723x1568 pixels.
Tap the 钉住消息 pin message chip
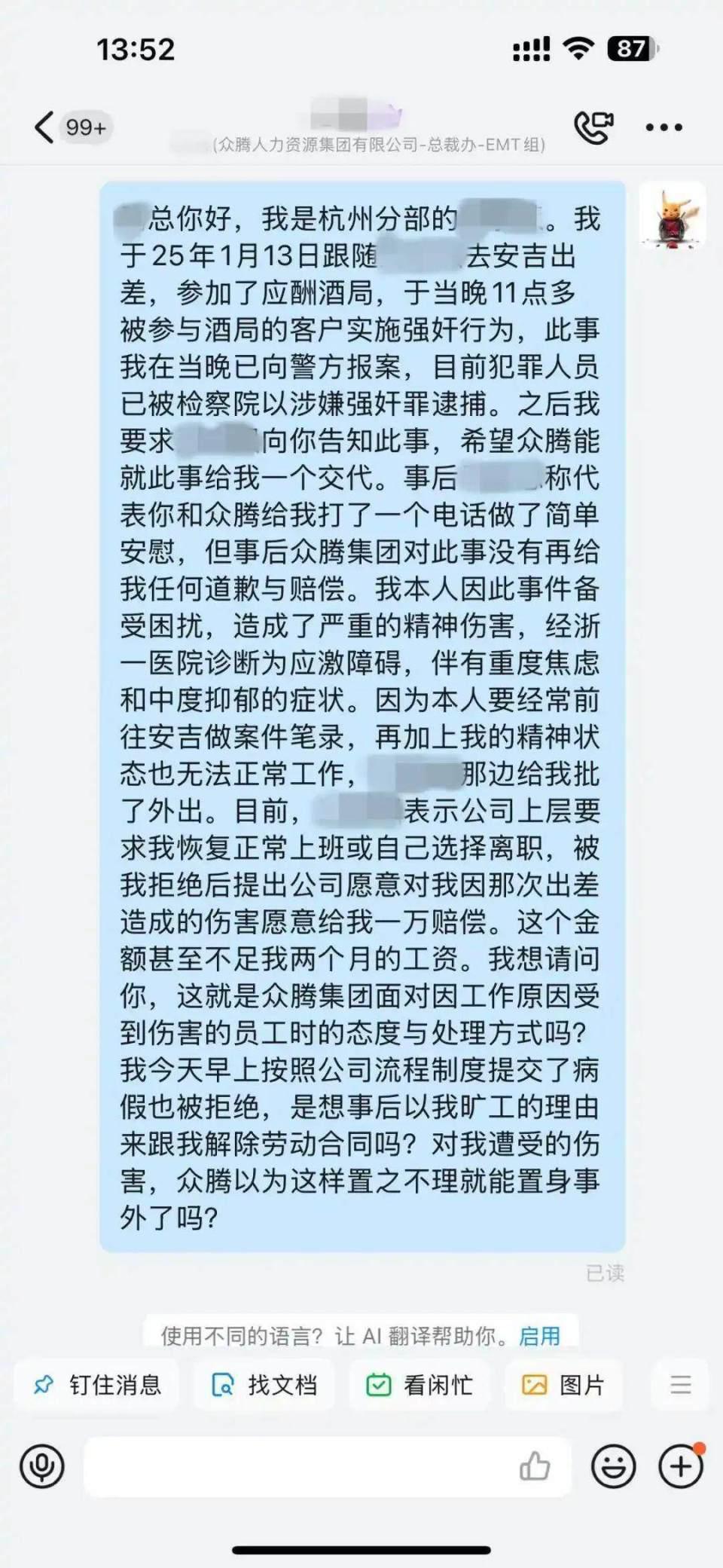(98, 1385)
